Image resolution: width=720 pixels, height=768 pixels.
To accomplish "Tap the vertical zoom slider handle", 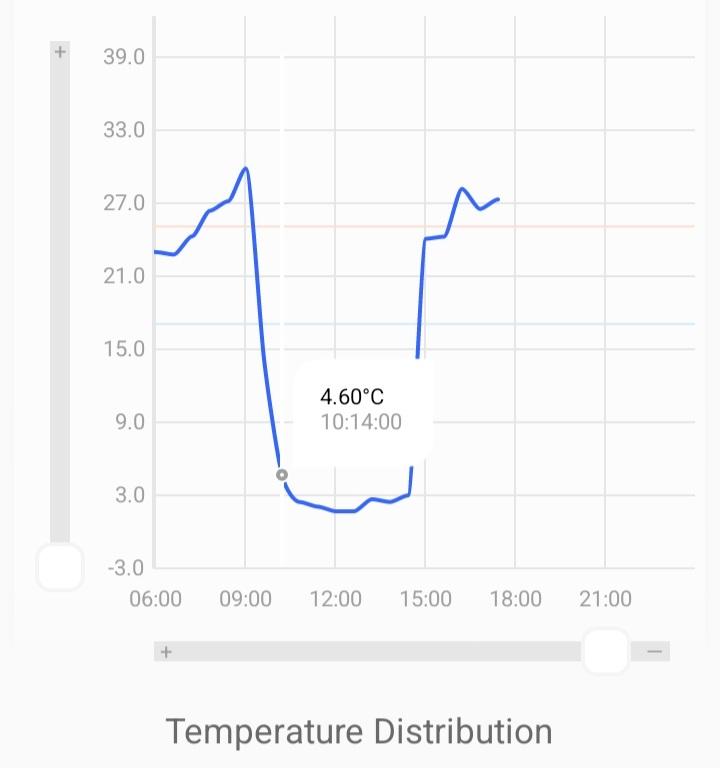I will (x=60, y=568).
